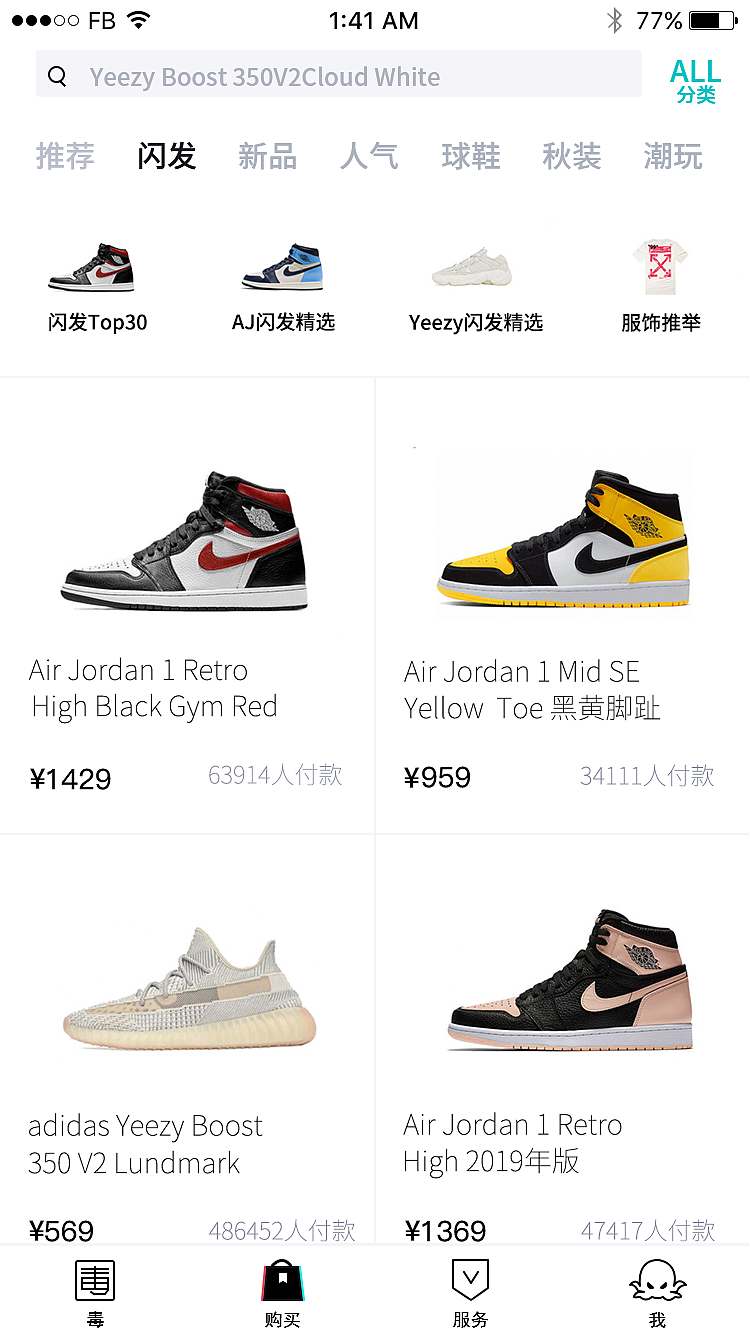Screen dimensions: 750x1334
Task: Open the 潮玩 category tab
Action: tap(673, 156)
